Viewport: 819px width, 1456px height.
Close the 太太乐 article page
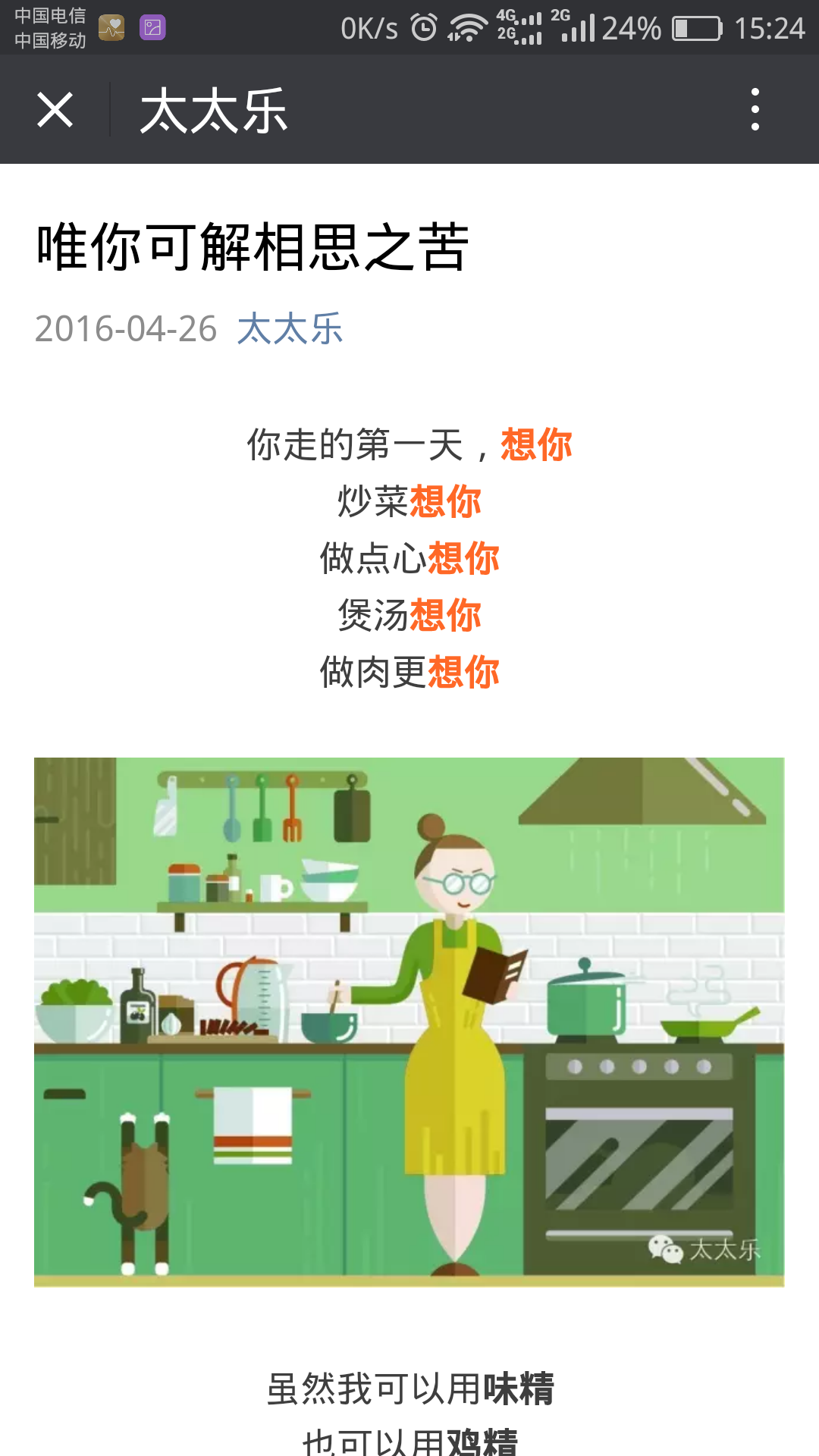coord(55,110)
